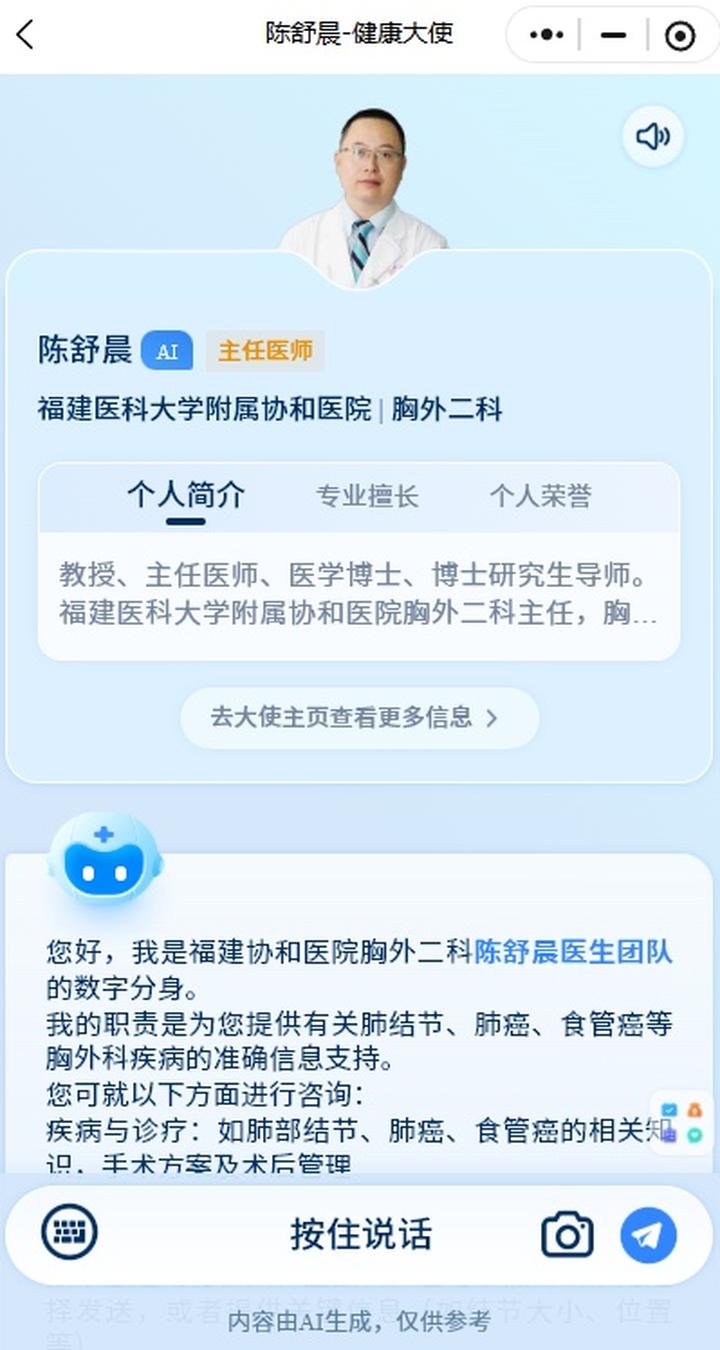Switch to the 专业擅长 tab
The image size is (720, 1350).
click(x=367, y=496)
